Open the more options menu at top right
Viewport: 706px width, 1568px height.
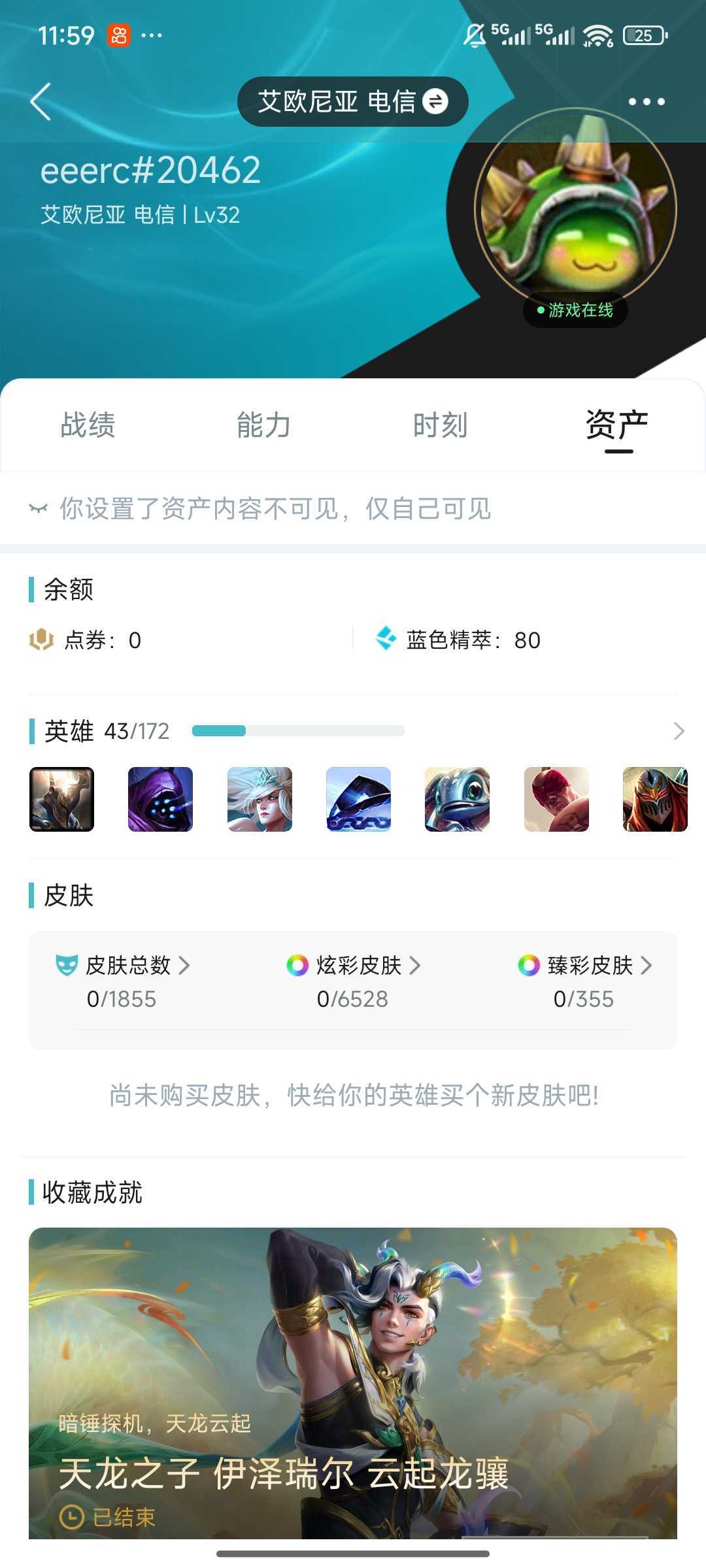click(647, 101)
